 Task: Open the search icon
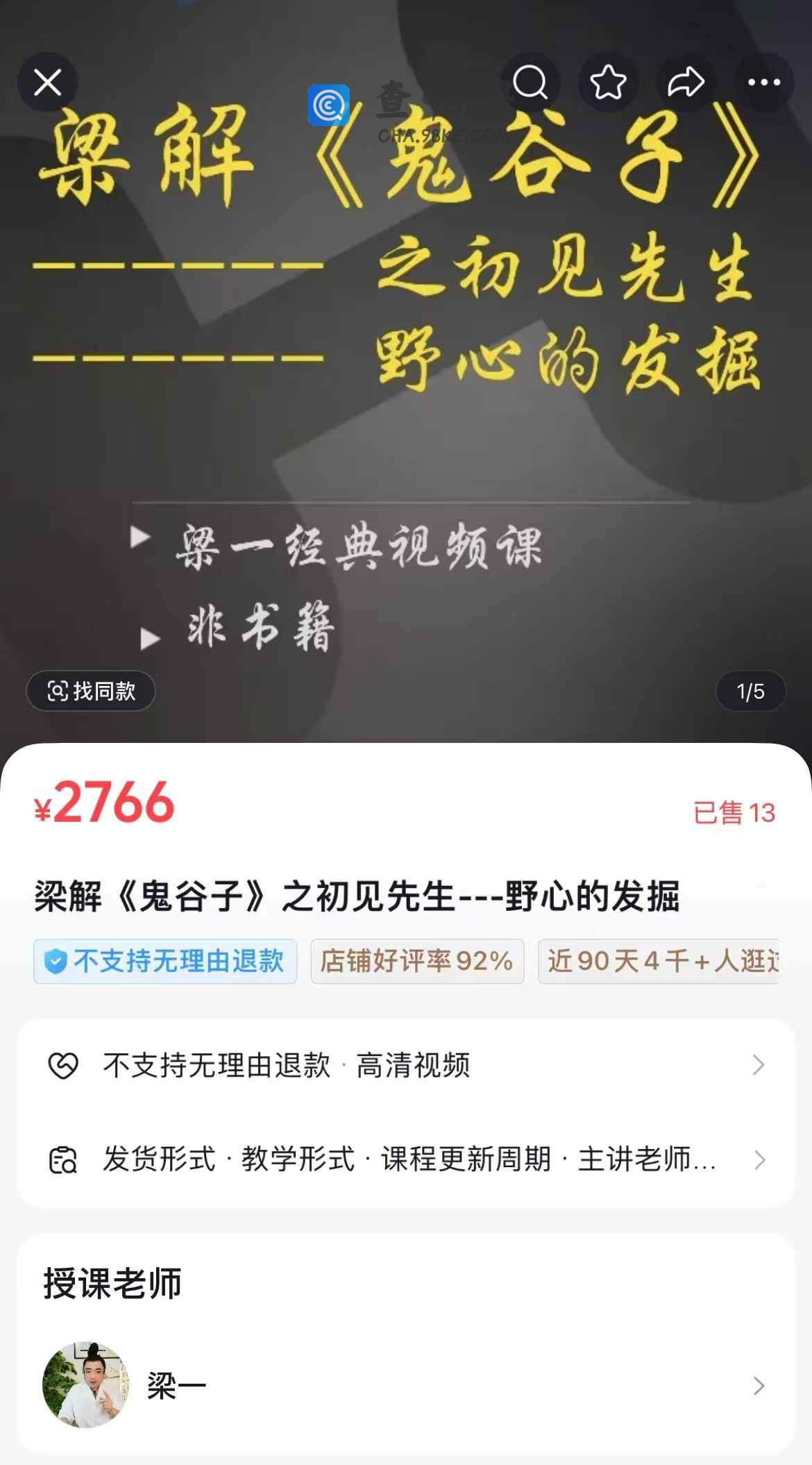pyautogui.click(x=530, y=83)
